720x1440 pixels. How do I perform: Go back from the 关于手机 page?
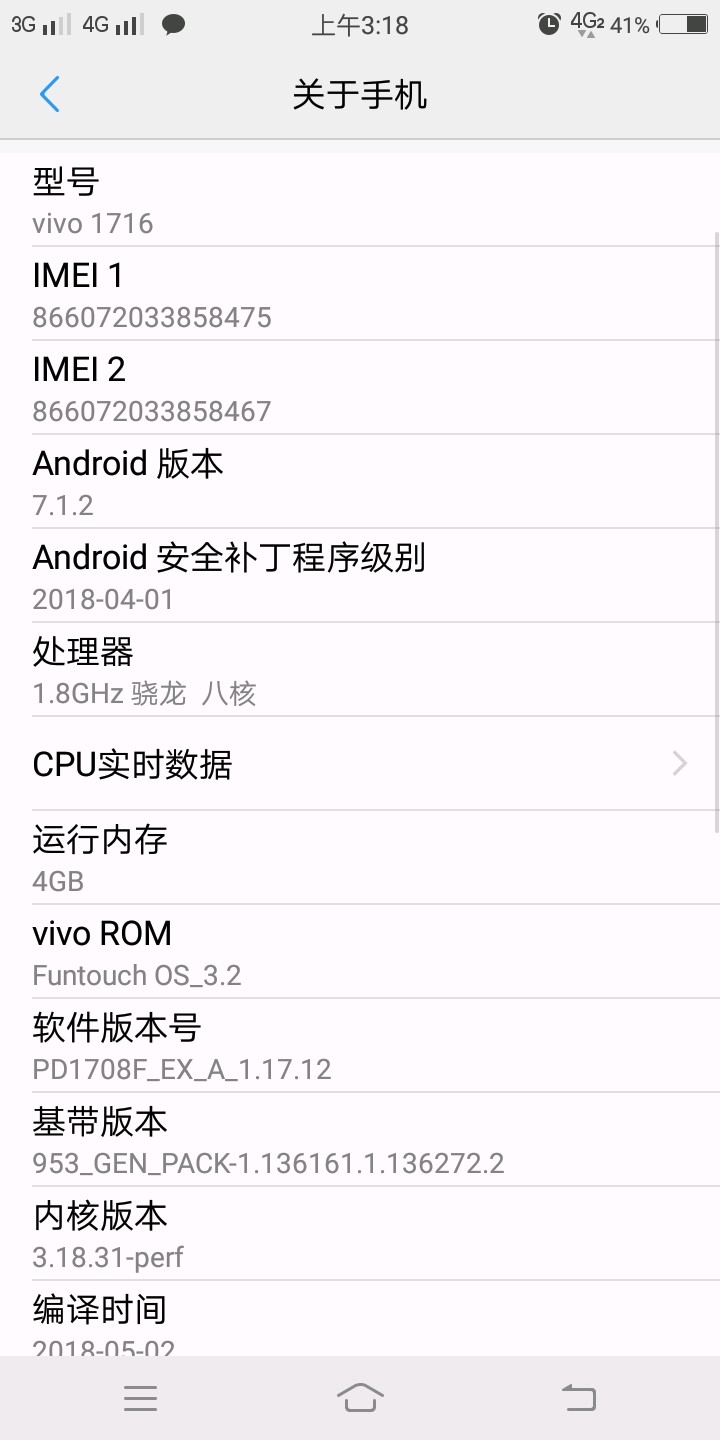pyautogui.click(x=50, y=94)
